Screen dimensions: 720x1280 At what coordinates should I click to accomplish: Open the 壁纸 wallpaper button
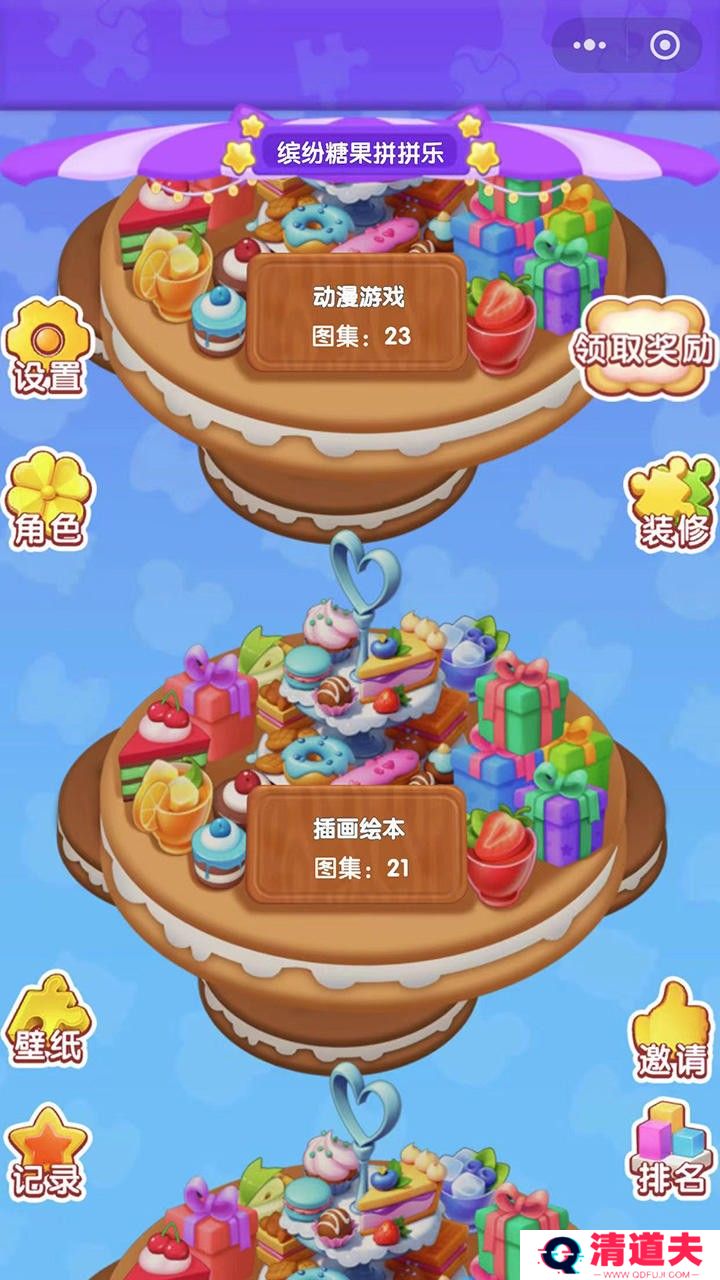pyautogui.click(x=47, y=1021)
